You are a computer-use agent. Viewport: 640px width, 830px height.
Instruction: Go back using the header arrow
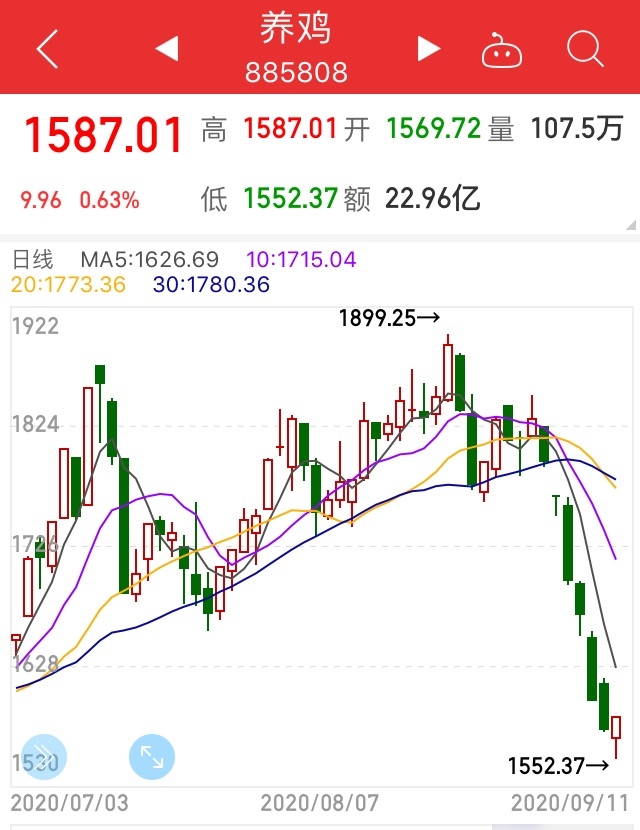tap(47, 48)
